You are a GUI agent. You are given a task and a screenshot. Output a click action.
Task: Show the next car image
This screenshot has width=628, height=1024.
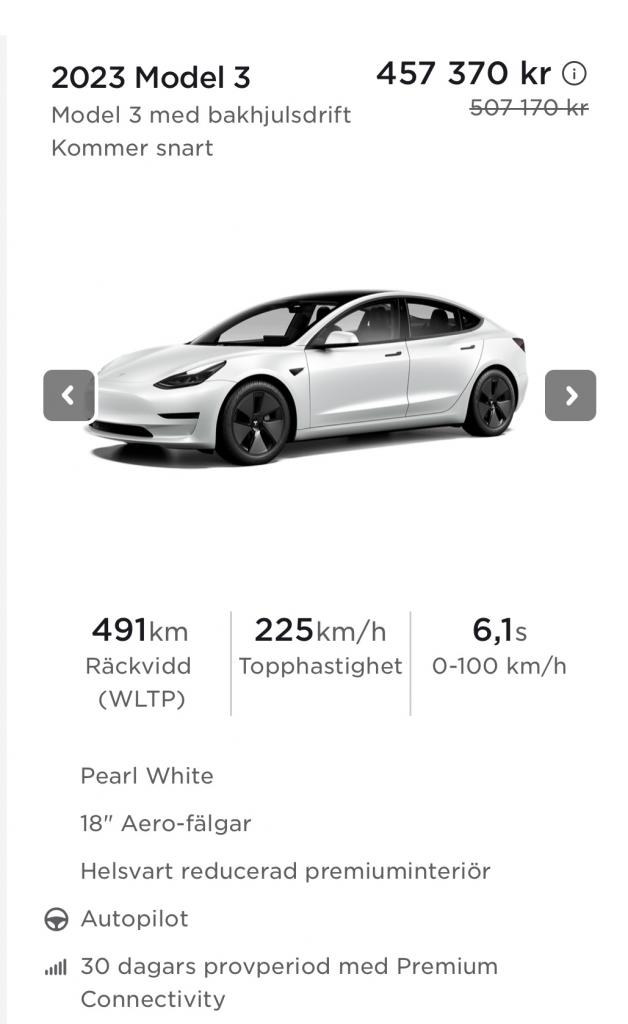[x=570, y=396]
